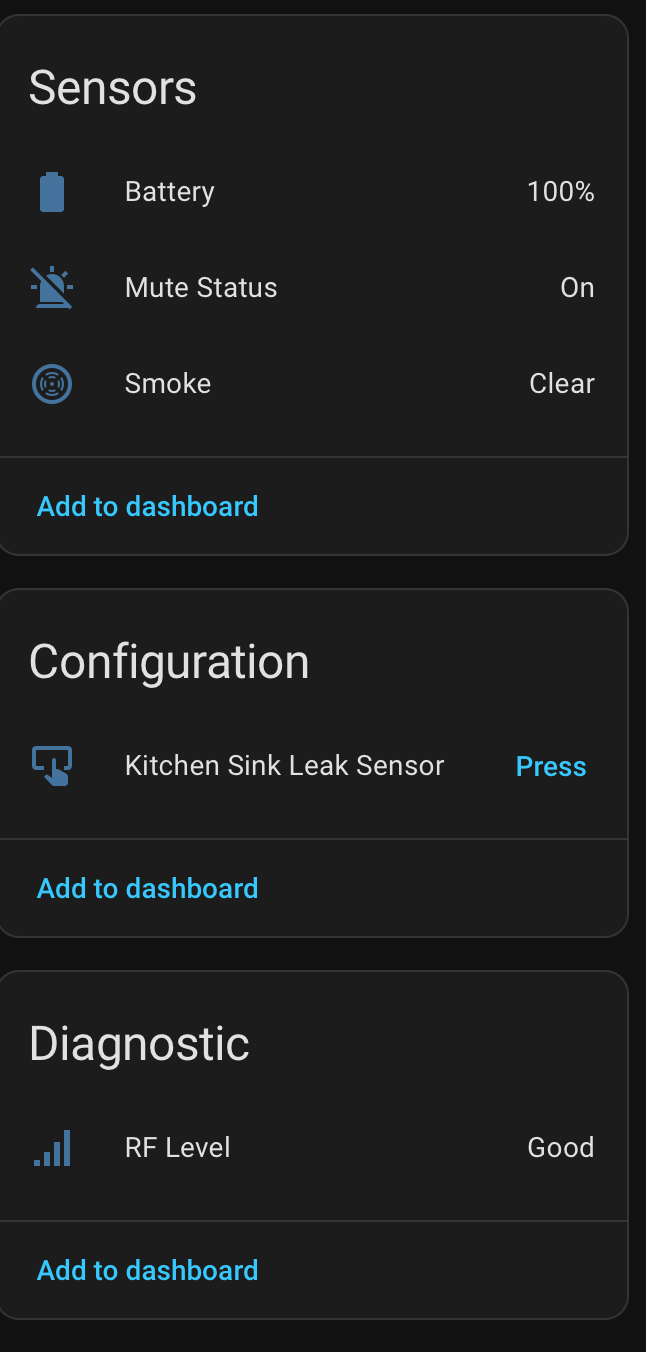Add Diagnostic entities to dashboard

tap(148, 1270)
